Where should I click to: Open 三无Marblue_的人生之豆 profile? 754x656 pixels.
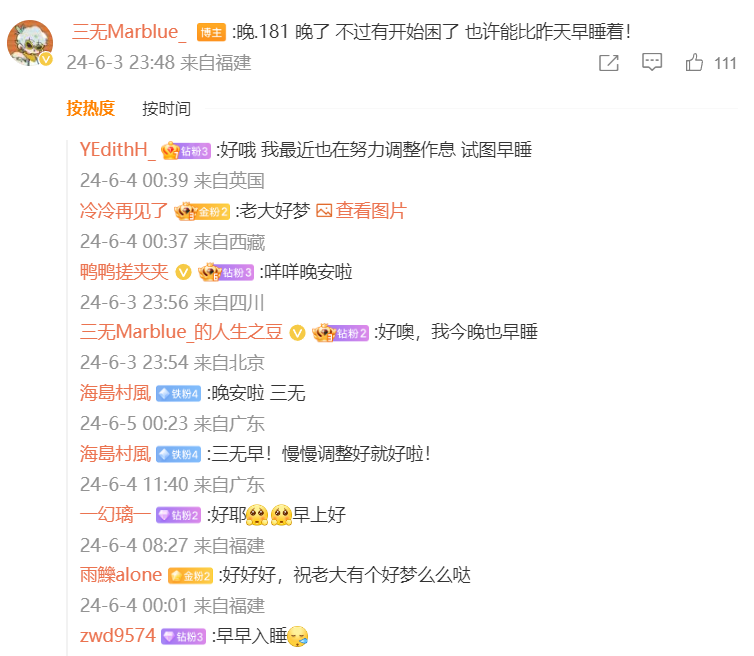coord(181,332)
